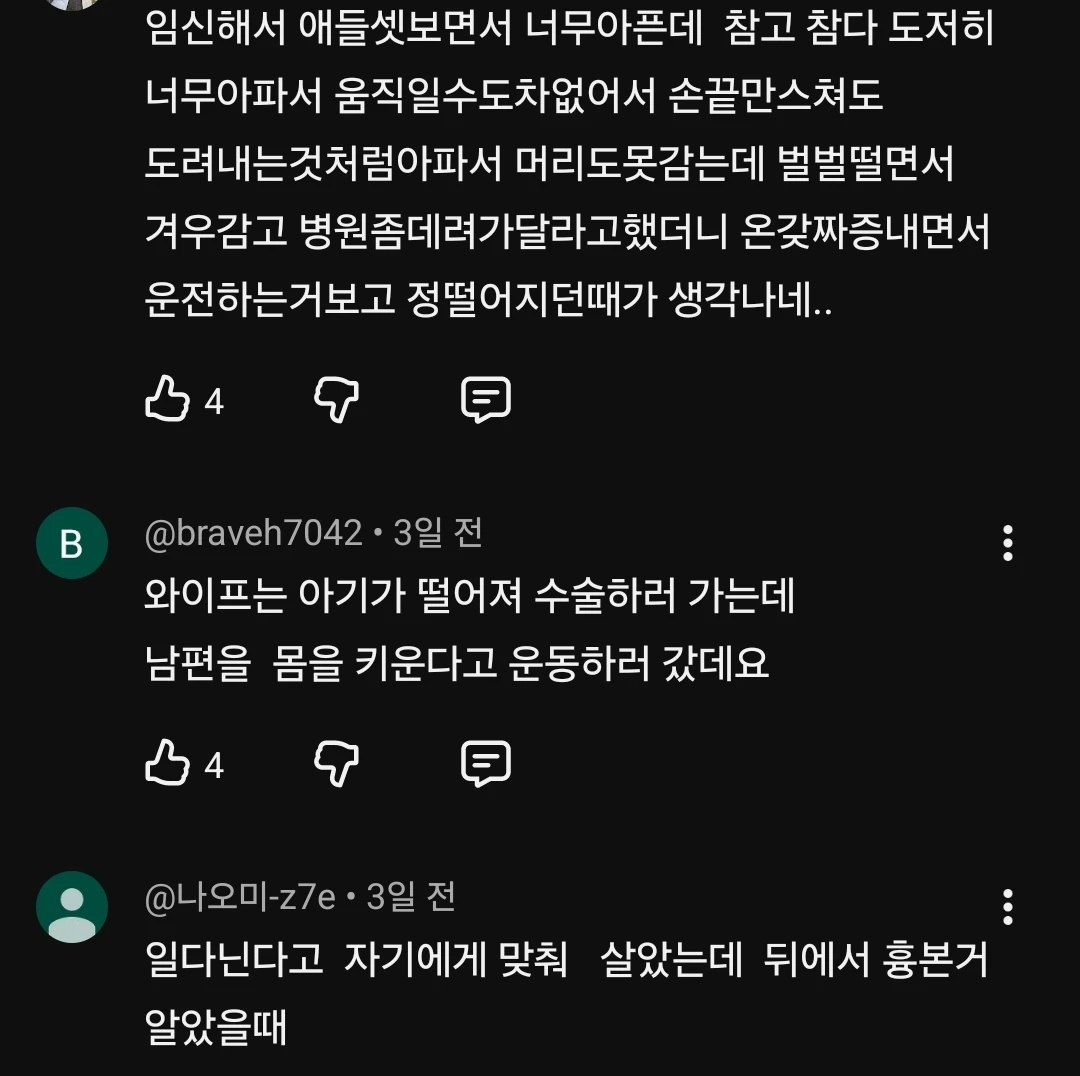Open @나오미-z7e's profile avatar
Viewport: 1080px width, 1076px height.
(72, 907)
